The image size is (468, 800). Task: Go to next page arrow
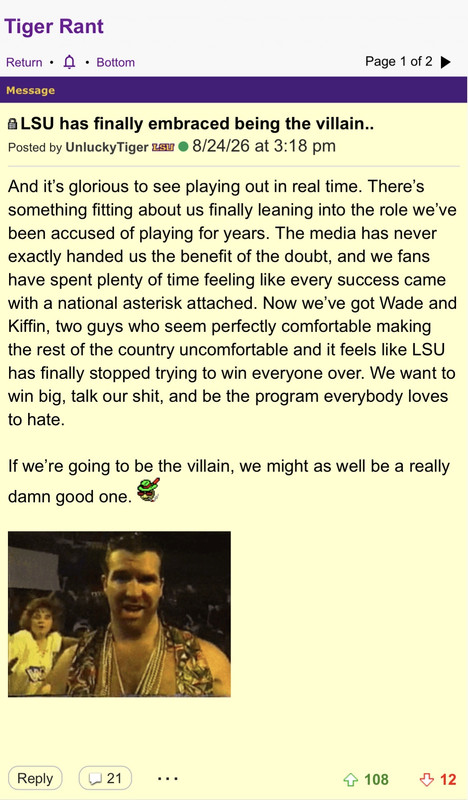coord(446,62)
